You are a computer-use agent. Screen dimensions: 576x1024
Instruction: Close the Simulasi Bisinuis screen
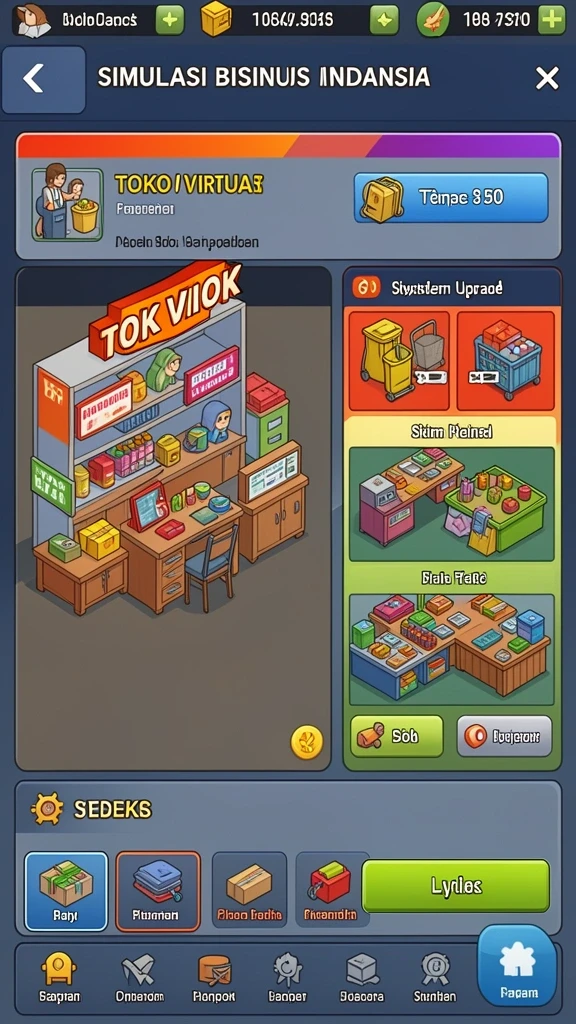[547, 78]
